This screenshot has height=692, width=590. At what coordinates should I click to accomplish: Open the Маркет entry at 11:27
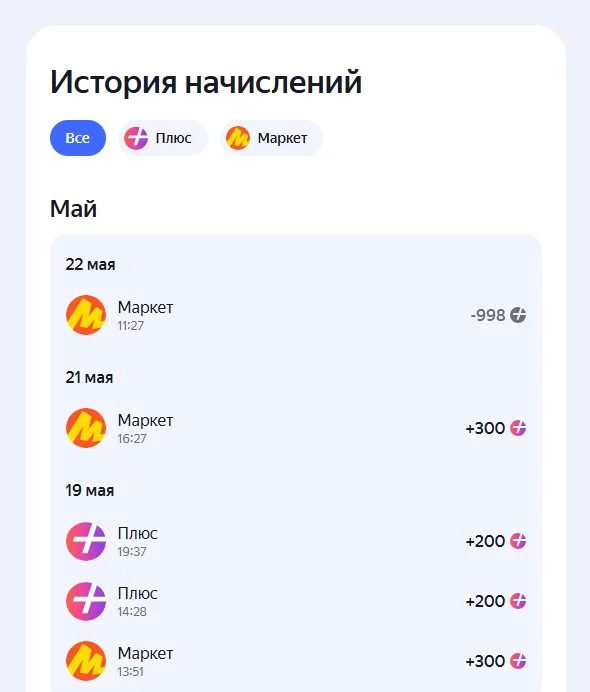(x=296, y=315)
